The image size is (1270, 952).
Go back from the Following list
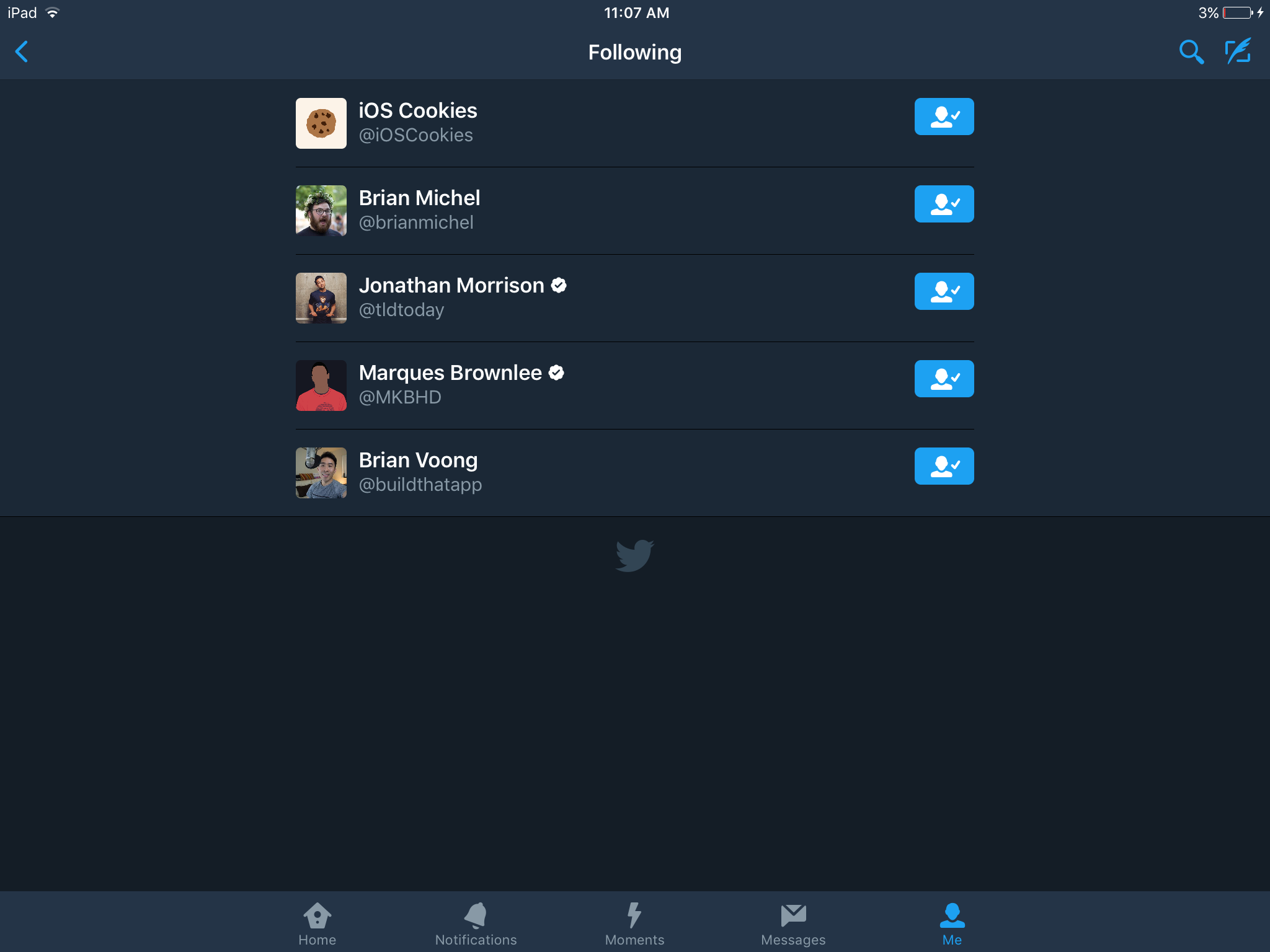[x=22, y=52]
